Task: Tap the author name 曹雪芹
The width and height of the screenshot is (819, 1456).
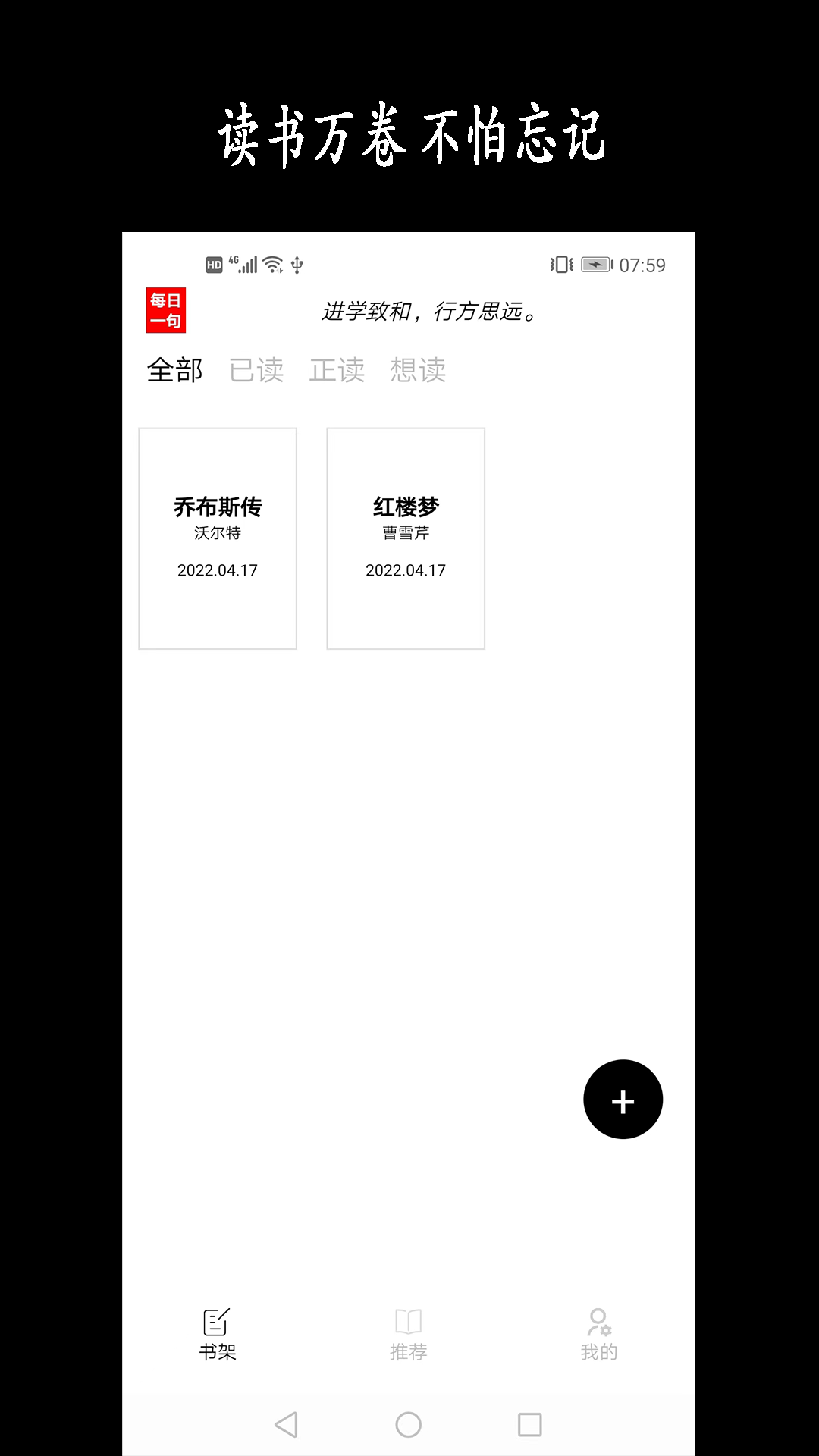Action: tap(405, 532)
